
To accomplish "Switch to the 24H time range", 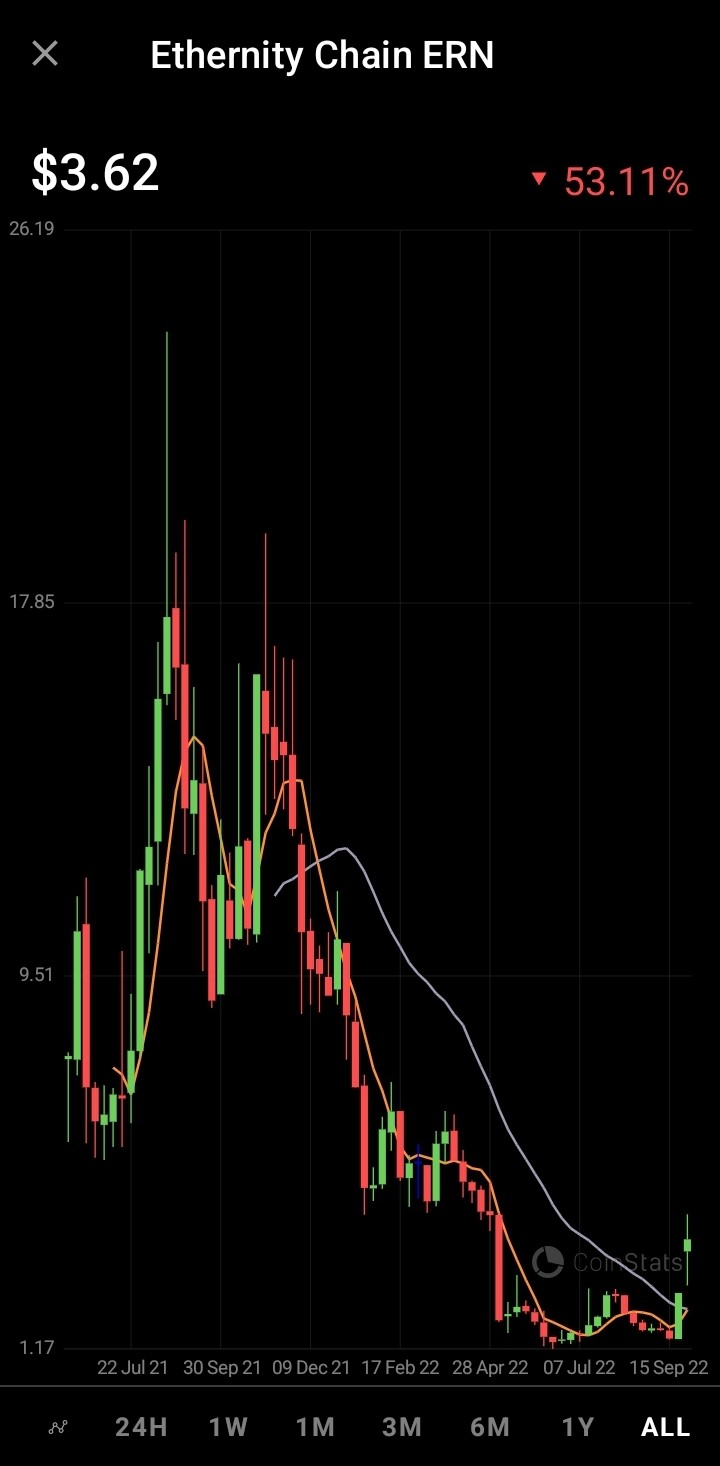I will (141, 1427).
